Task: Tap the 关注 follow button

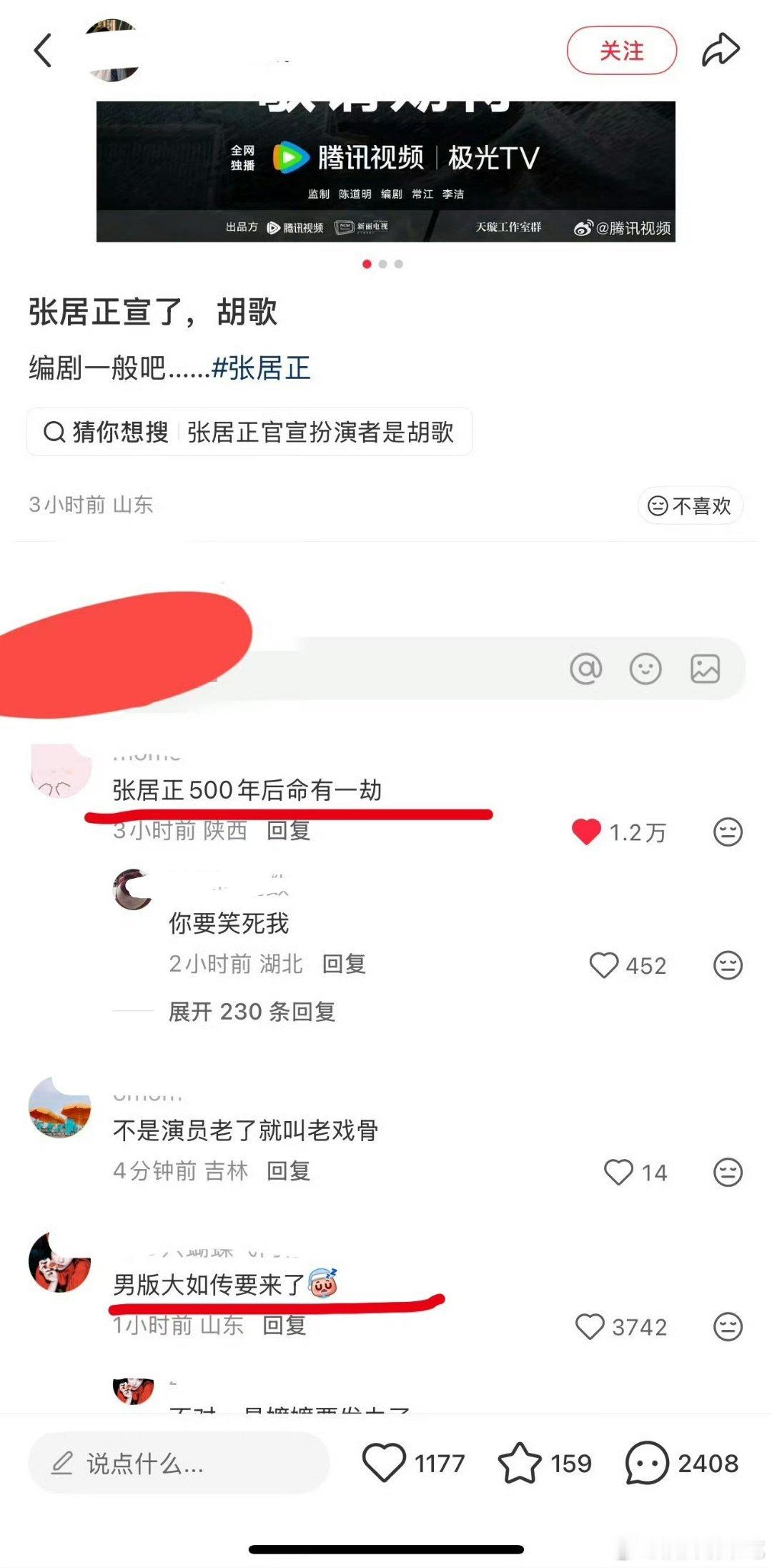Action: tap(621, 50)
